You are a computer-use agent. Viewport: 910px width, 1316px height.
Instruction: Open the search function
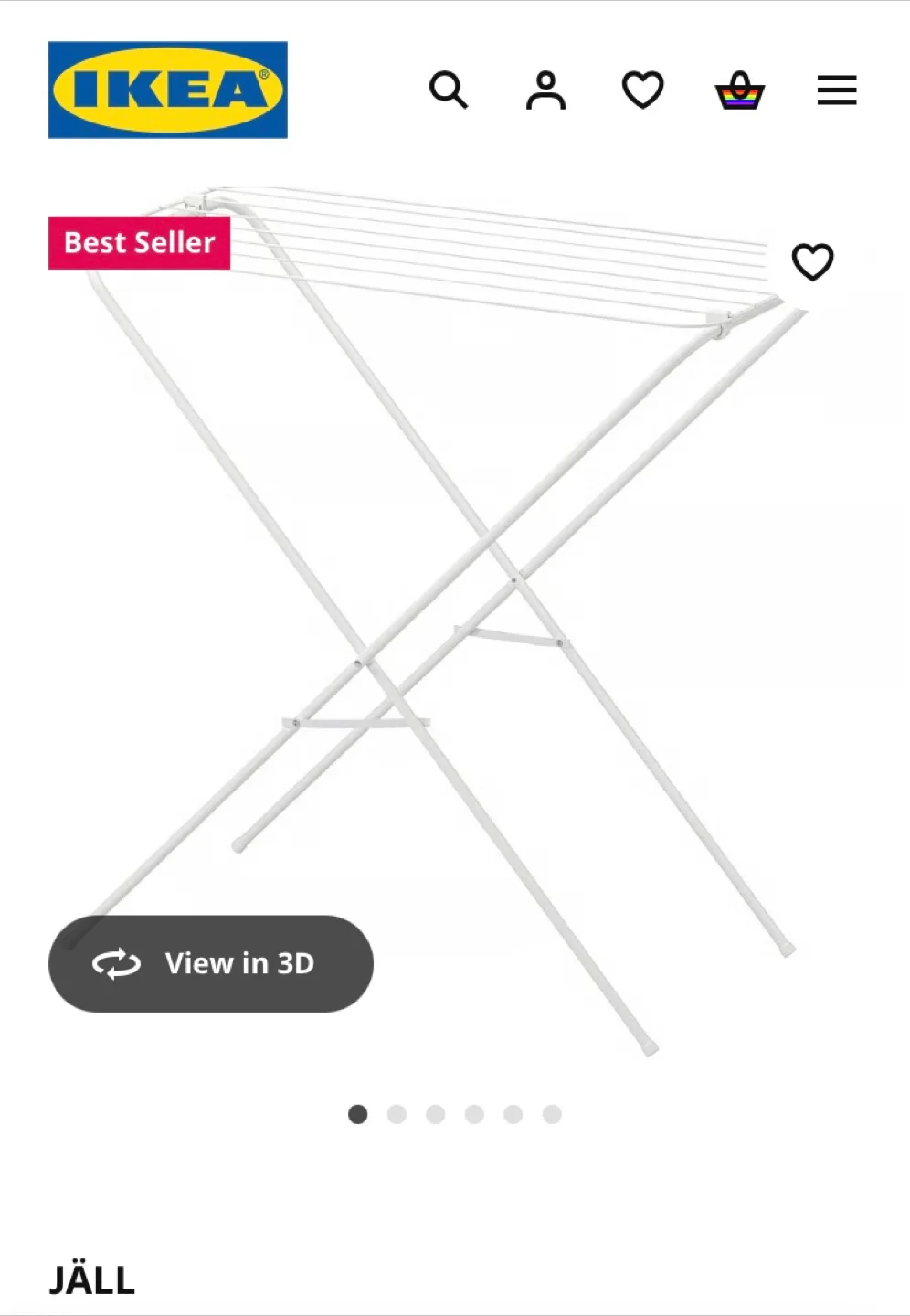450,90
